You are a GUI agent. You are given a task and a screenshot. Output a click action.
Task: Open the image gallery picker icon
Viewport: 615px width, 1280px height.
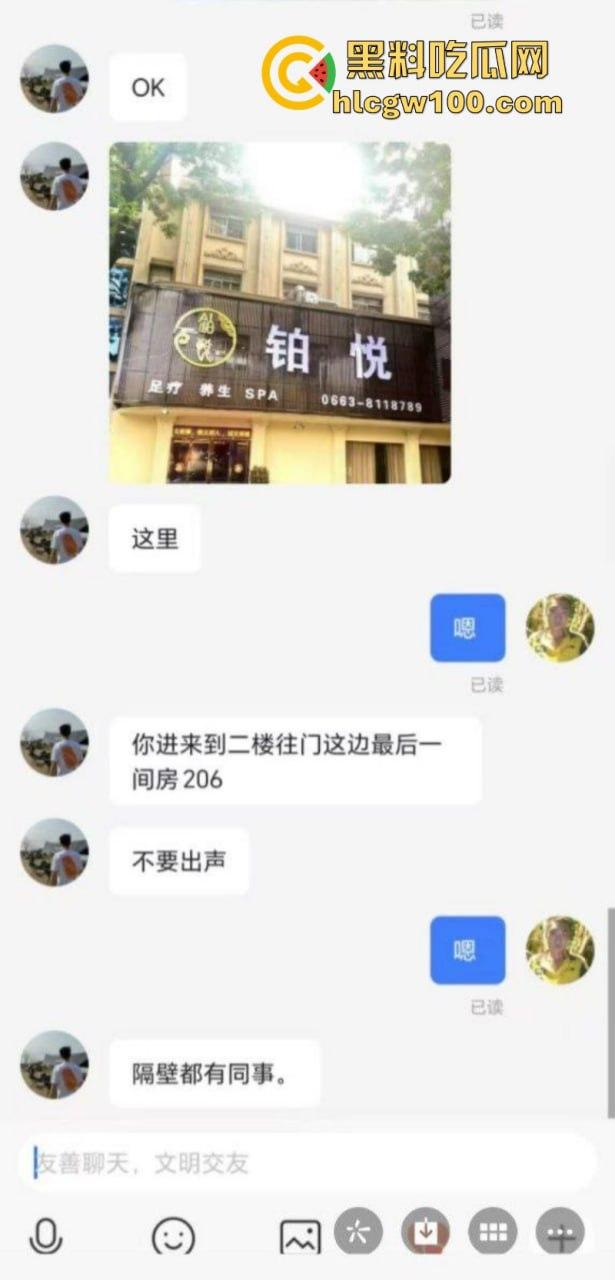[x=300, y=1237]
